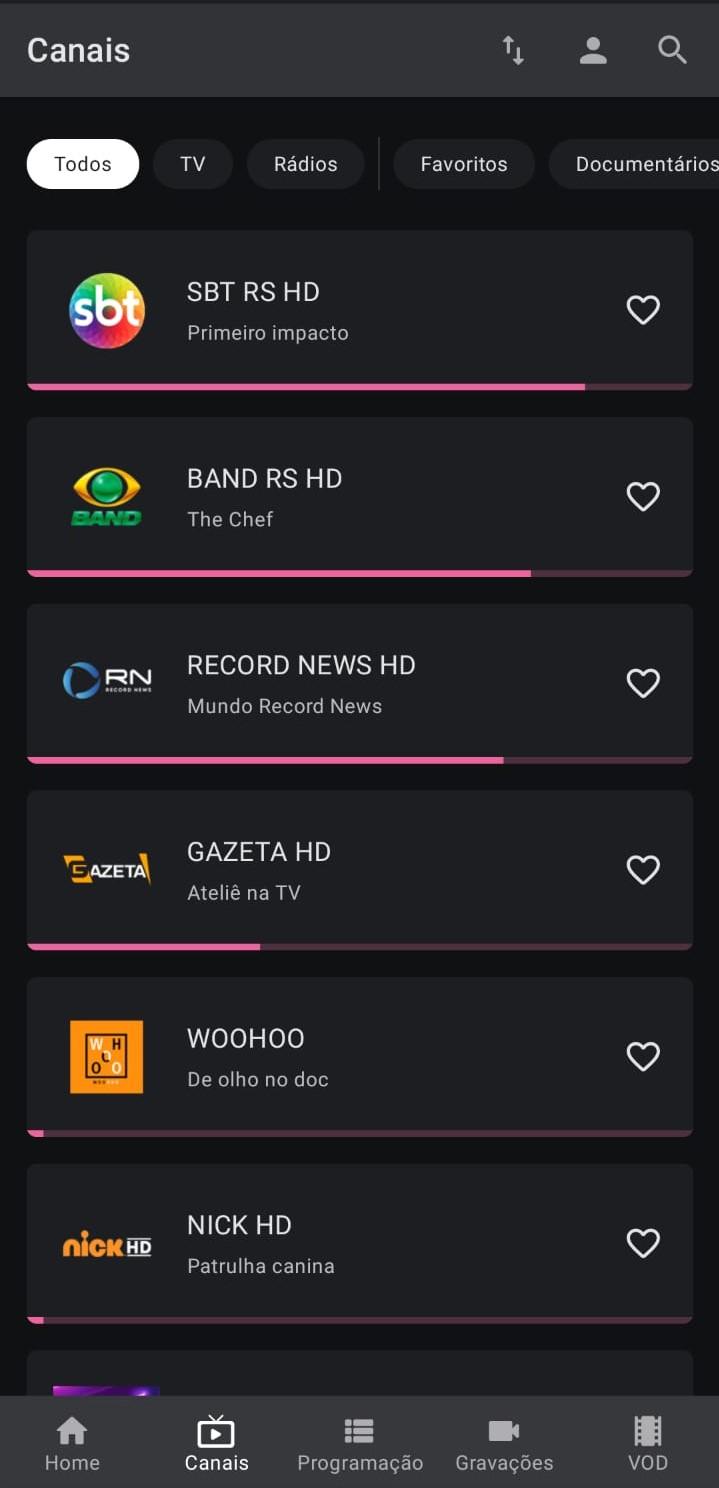
Task: Switch to the Programação tab
Action: click(x=360, y=1444)
